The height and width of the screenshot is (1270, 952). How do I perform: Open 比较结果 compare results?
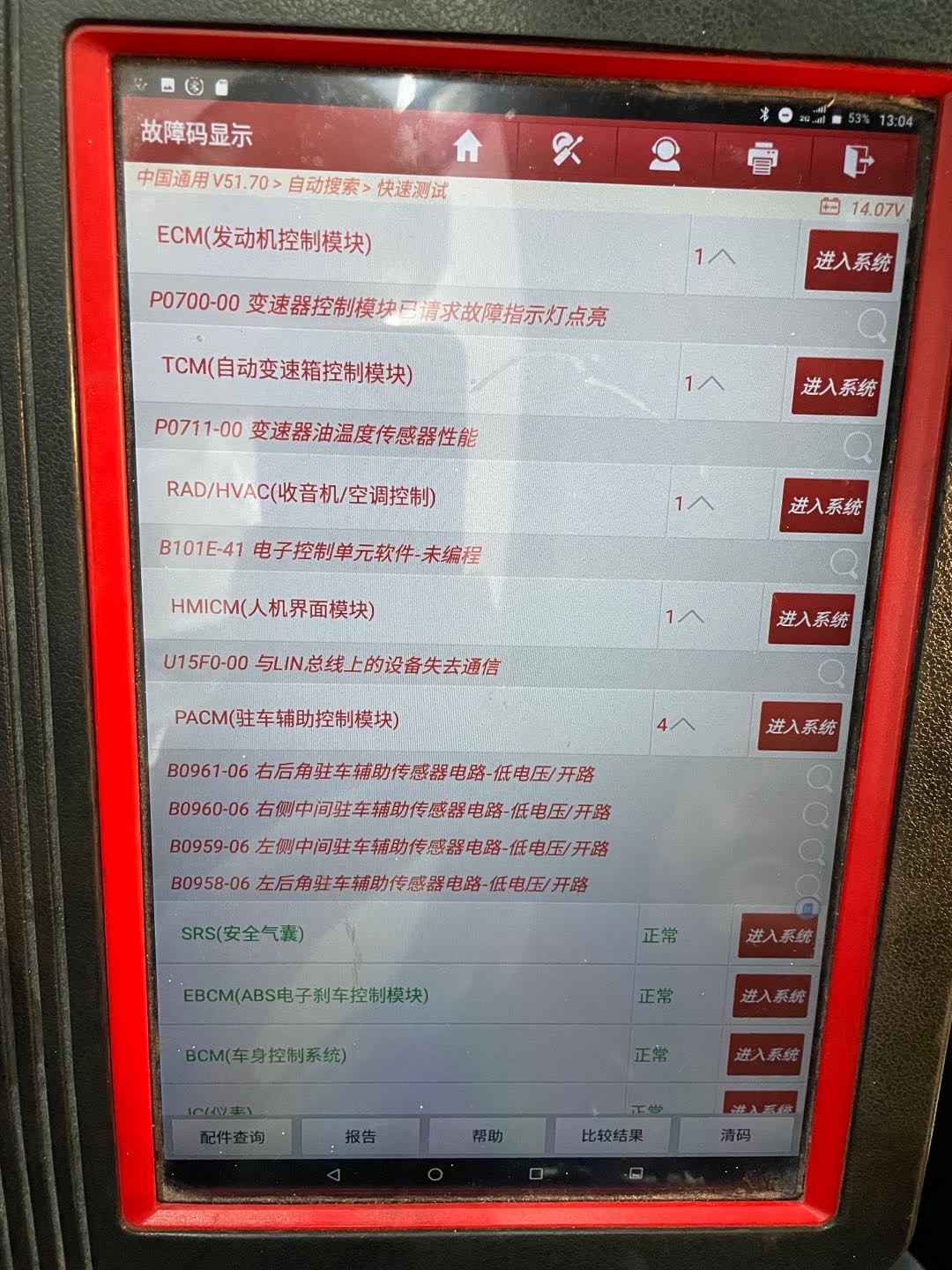(612, 1136)
